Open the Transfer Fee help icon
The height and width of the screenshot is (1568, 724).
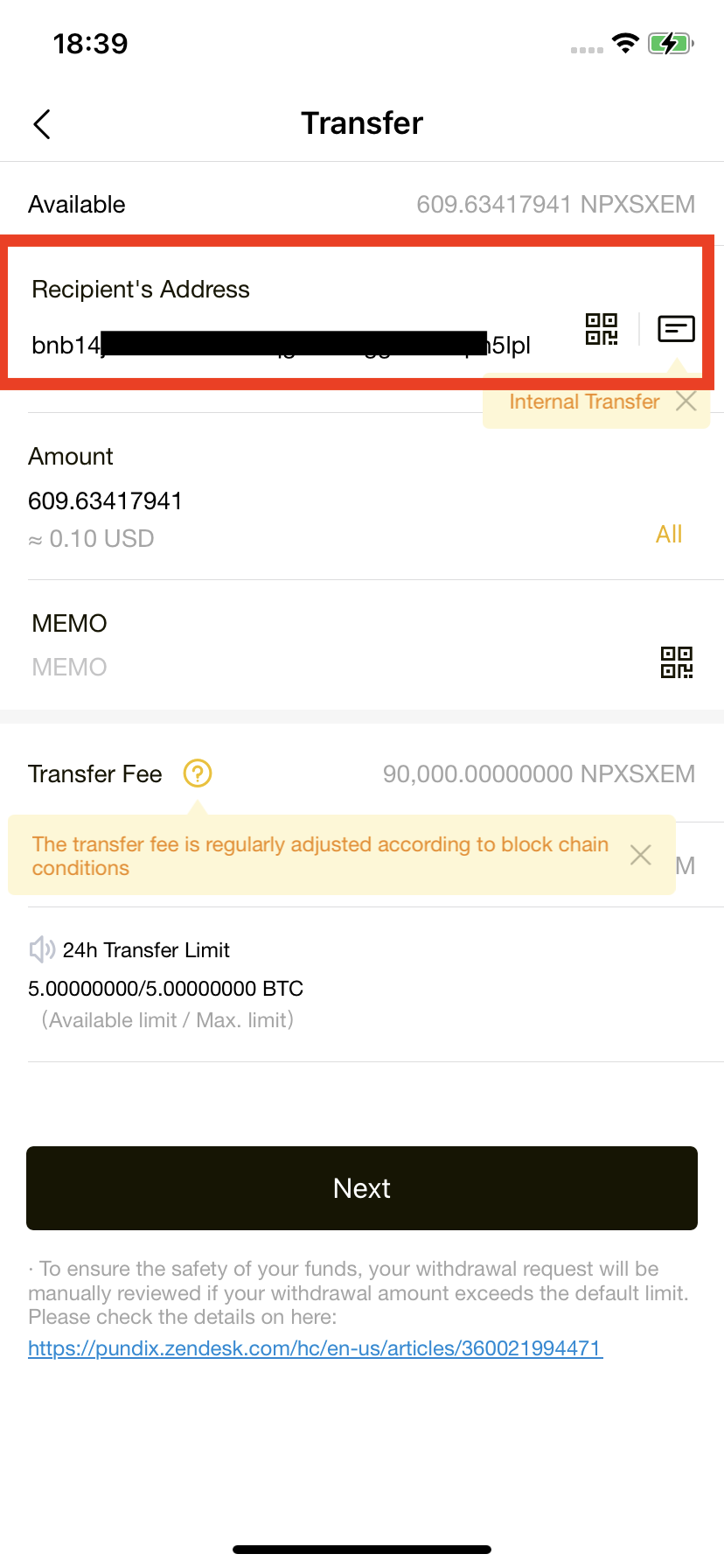tap(198, 773)
